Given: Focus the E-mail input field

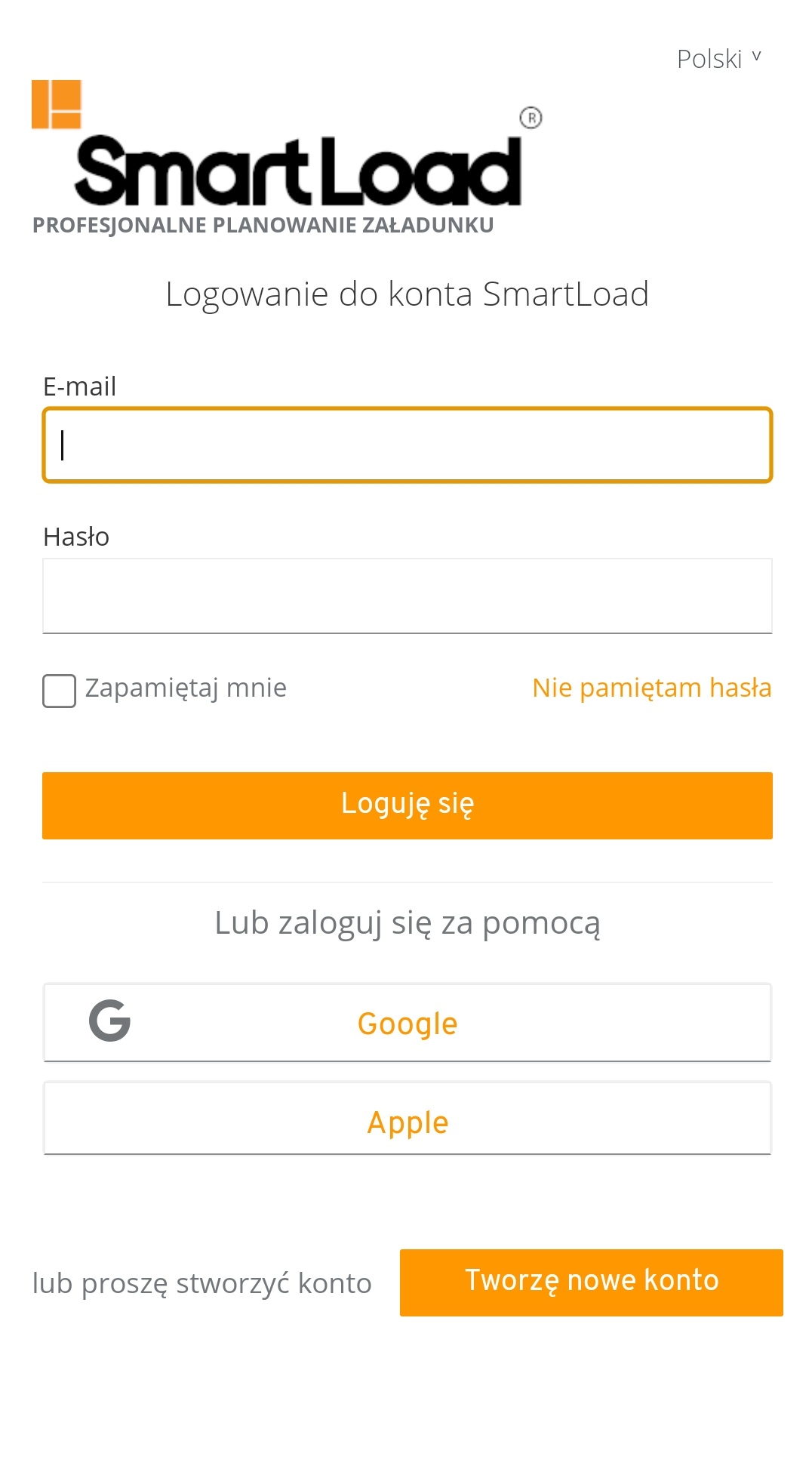Looking at the screenshot, I should (408, 445).
